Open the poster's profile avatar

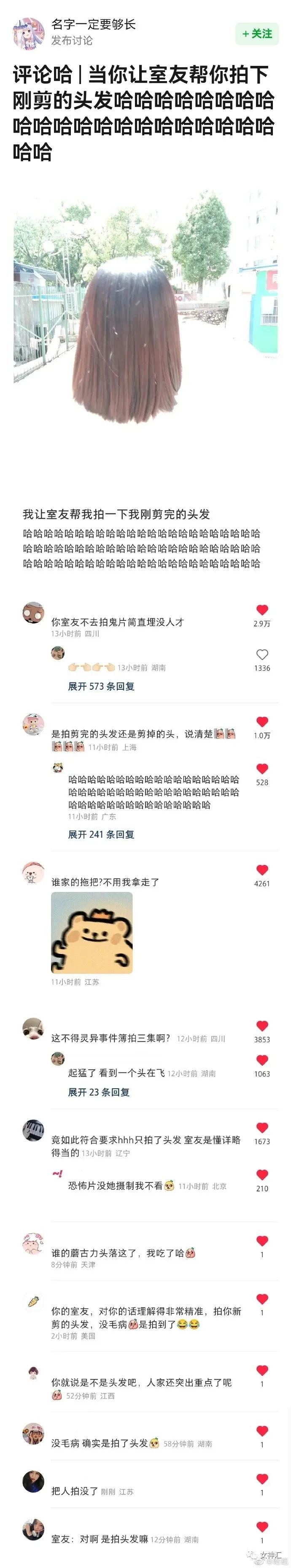click(29, 33)
